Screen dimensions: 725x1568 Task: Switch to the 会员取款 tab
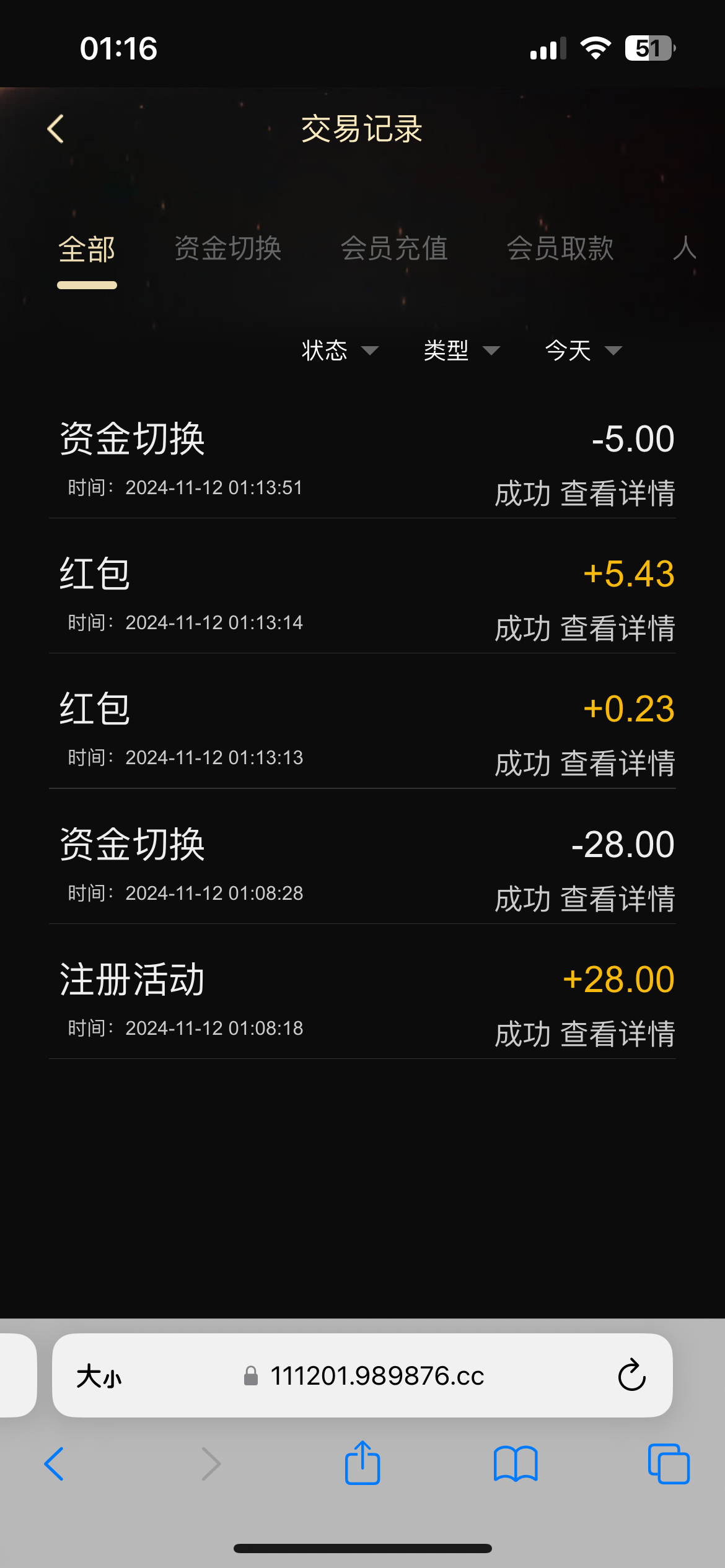click(560, 249)
